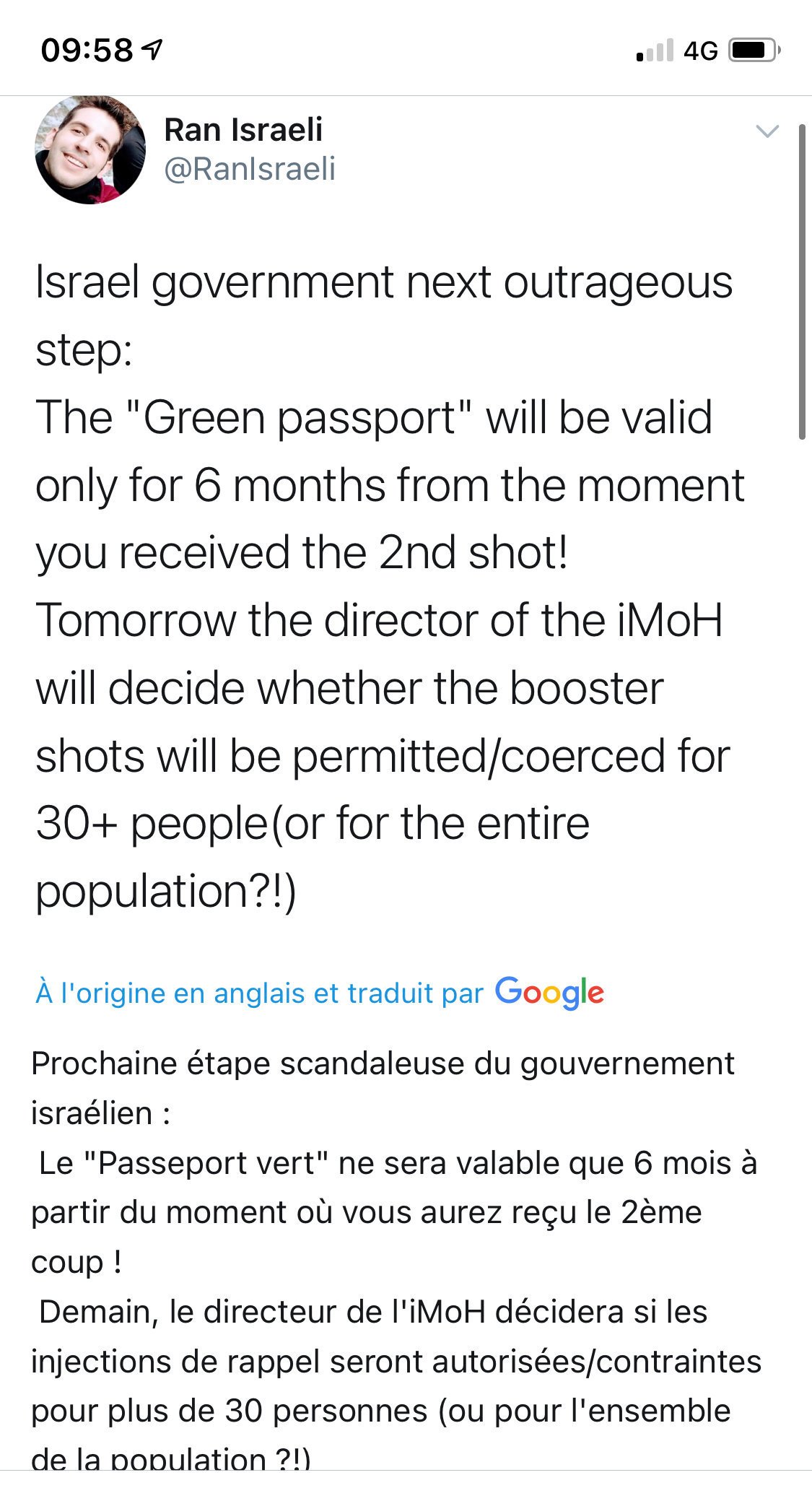The width and height of the screenshot is (812, 1488).
Task: Open Ran Israeli's profile picture
Action: pos(90,150)
